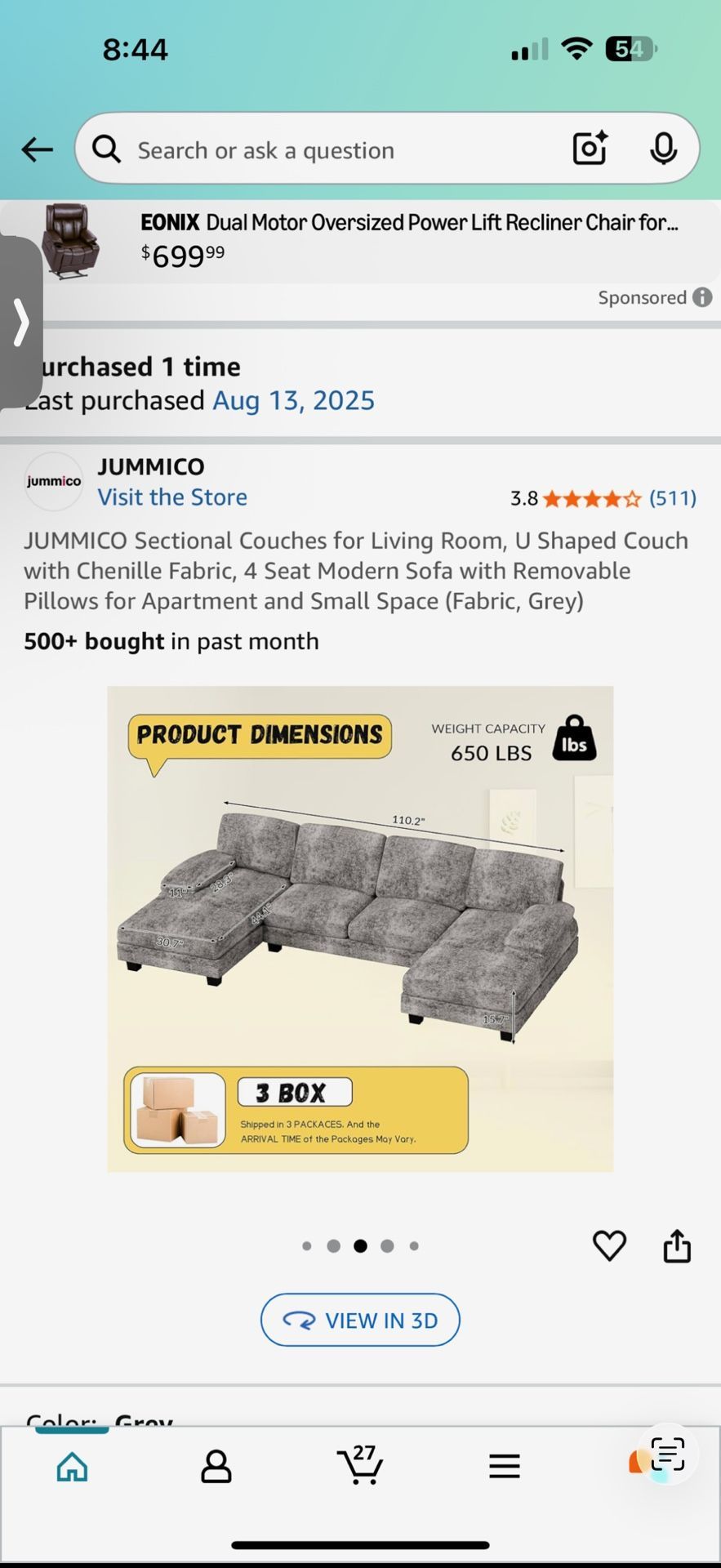
Task: Add couch to wish list heart
Action: pyautogui.click(x=609, y=1245)
